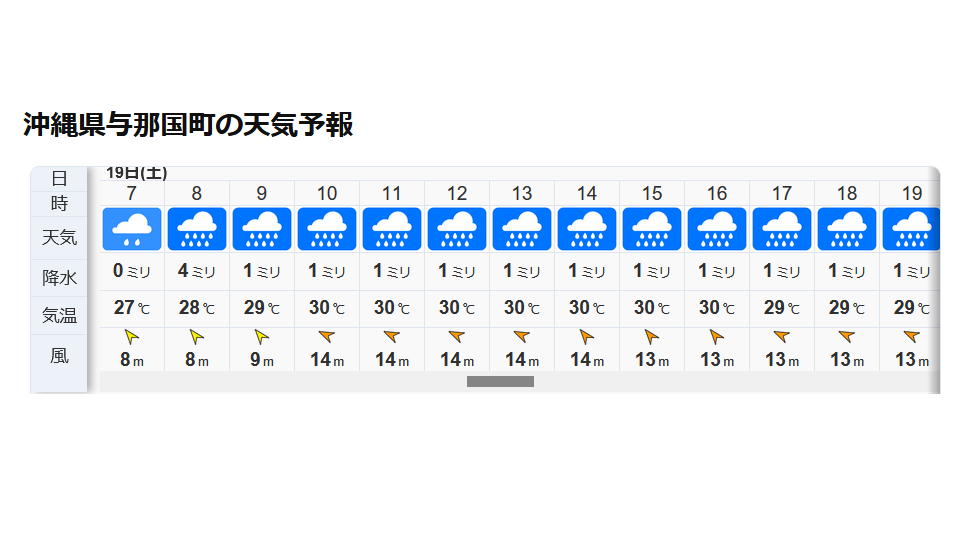Tap the horizontal scrollbar thumb under the forecast
This screenshot has width=960, height=540.
point(500,381)
